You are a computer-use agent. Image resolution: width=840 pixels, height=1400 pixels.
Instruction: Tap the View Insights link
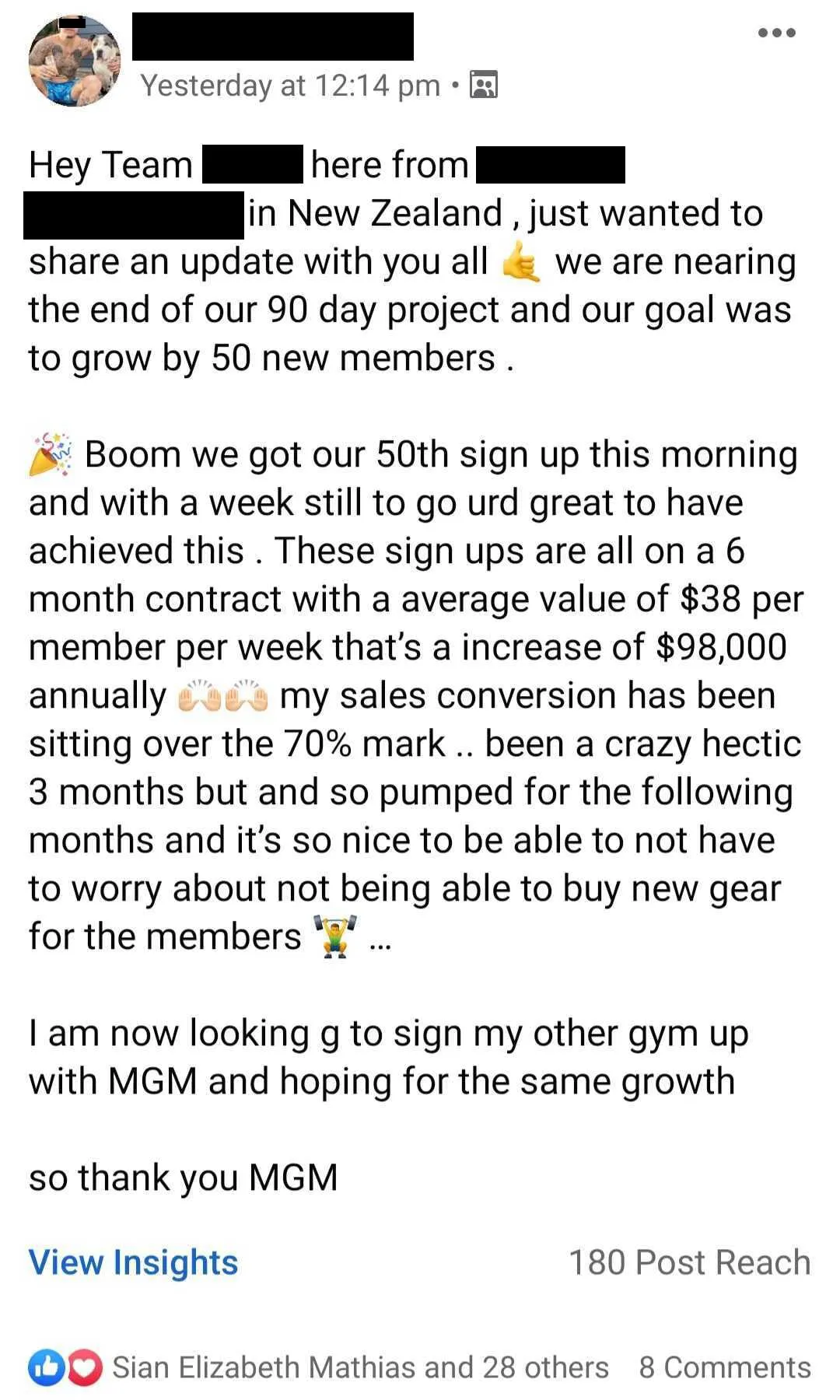(133, 1262)
